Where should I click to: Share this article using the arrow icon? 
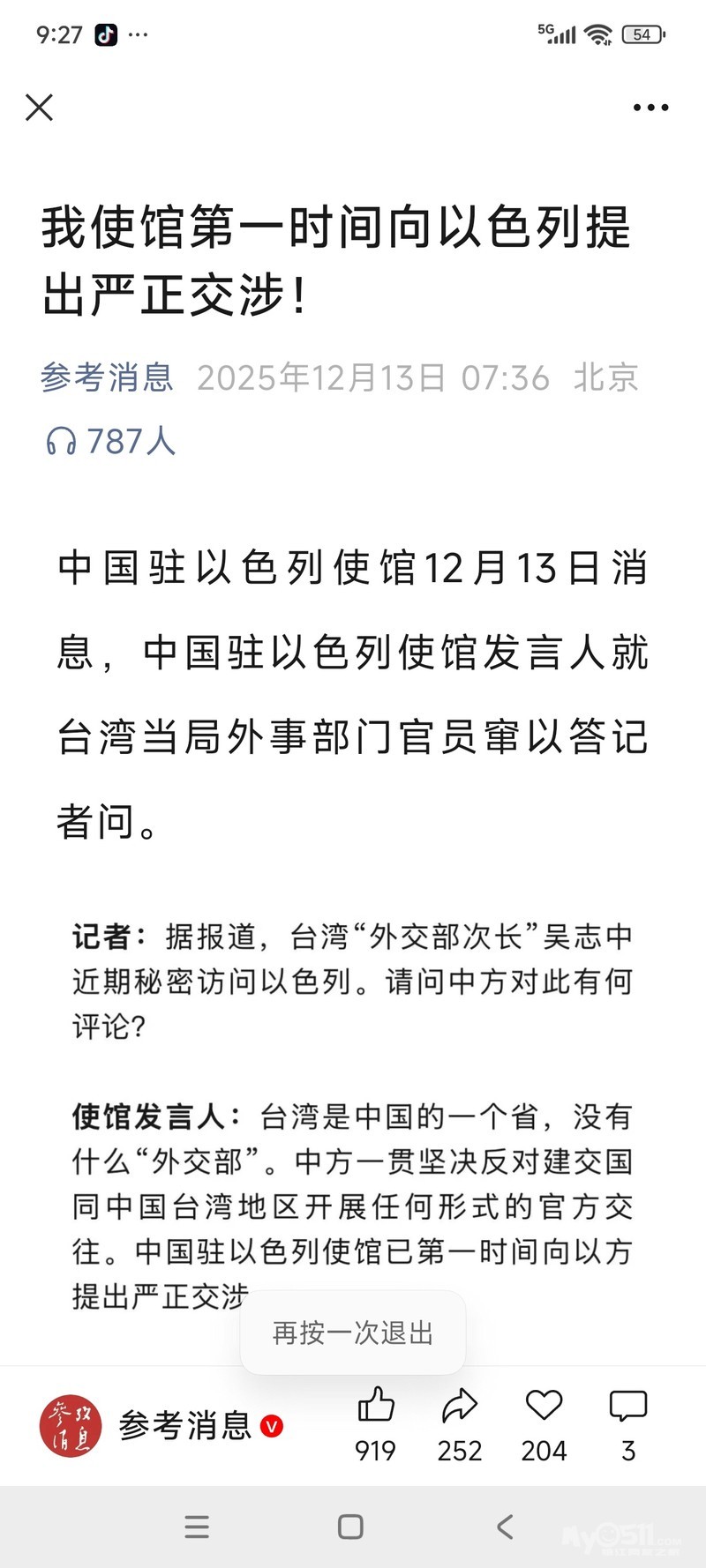pos(459,1405)
